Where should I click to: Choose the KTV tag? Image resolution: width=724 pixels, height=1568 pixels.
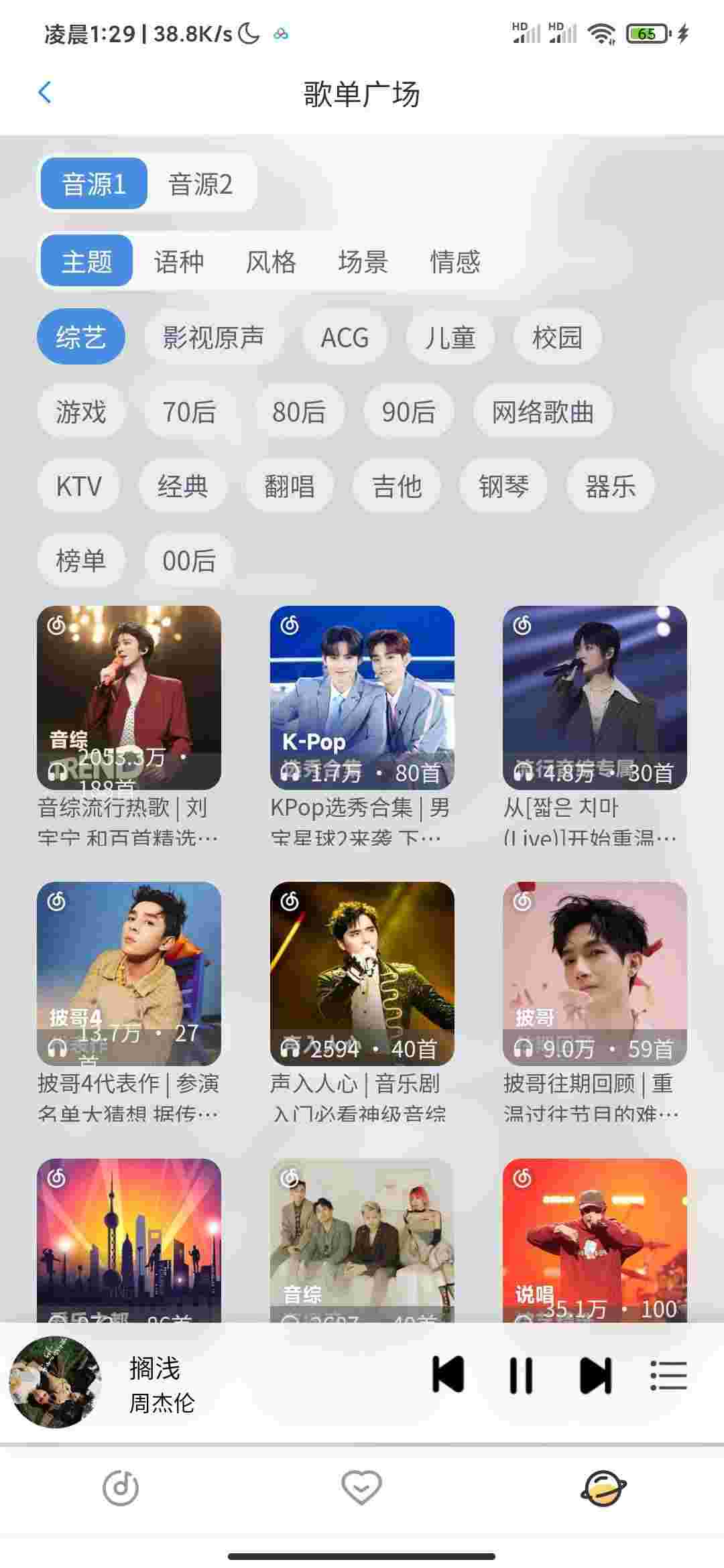[78, 486]
